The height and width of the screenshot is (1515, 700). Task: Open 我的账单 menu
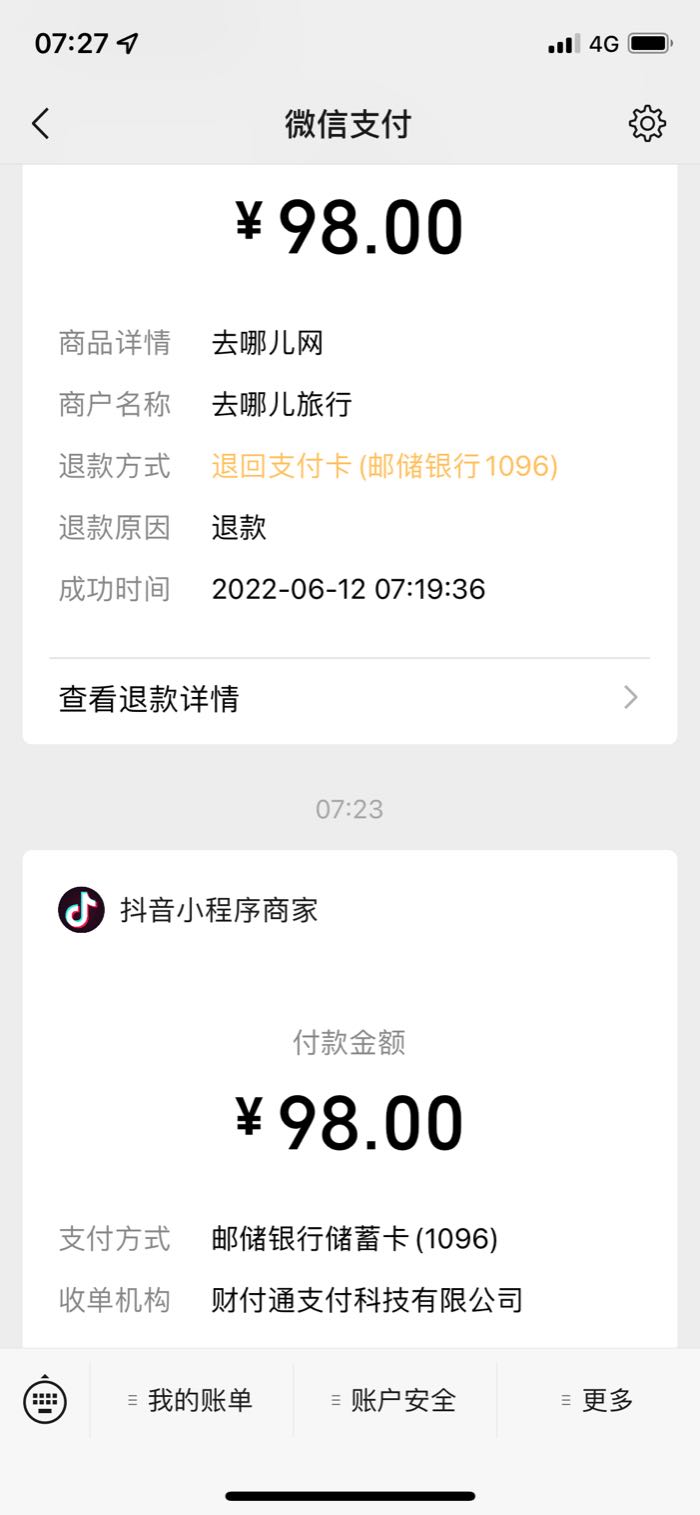pos(191,1400)
